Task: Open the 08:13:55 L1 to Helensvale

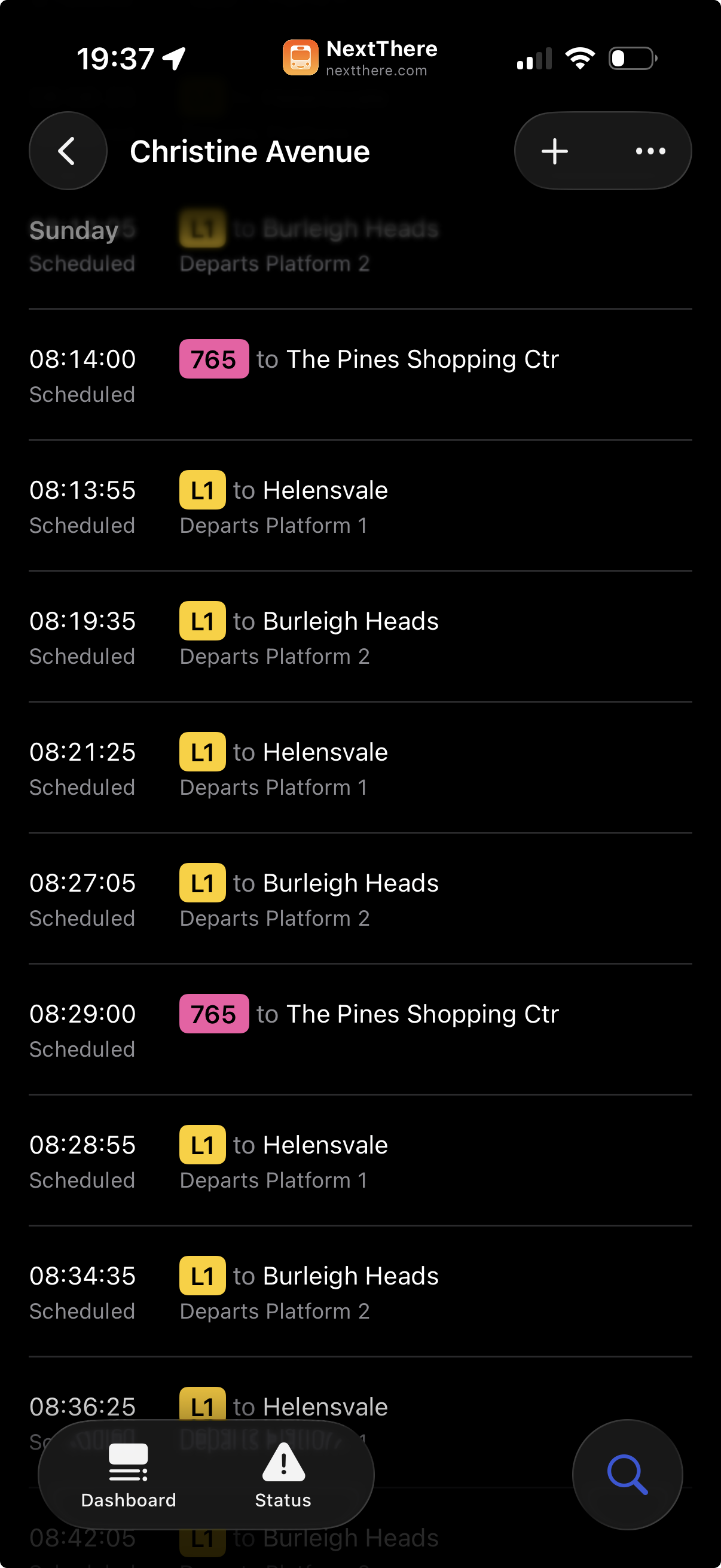Action: 360,506
